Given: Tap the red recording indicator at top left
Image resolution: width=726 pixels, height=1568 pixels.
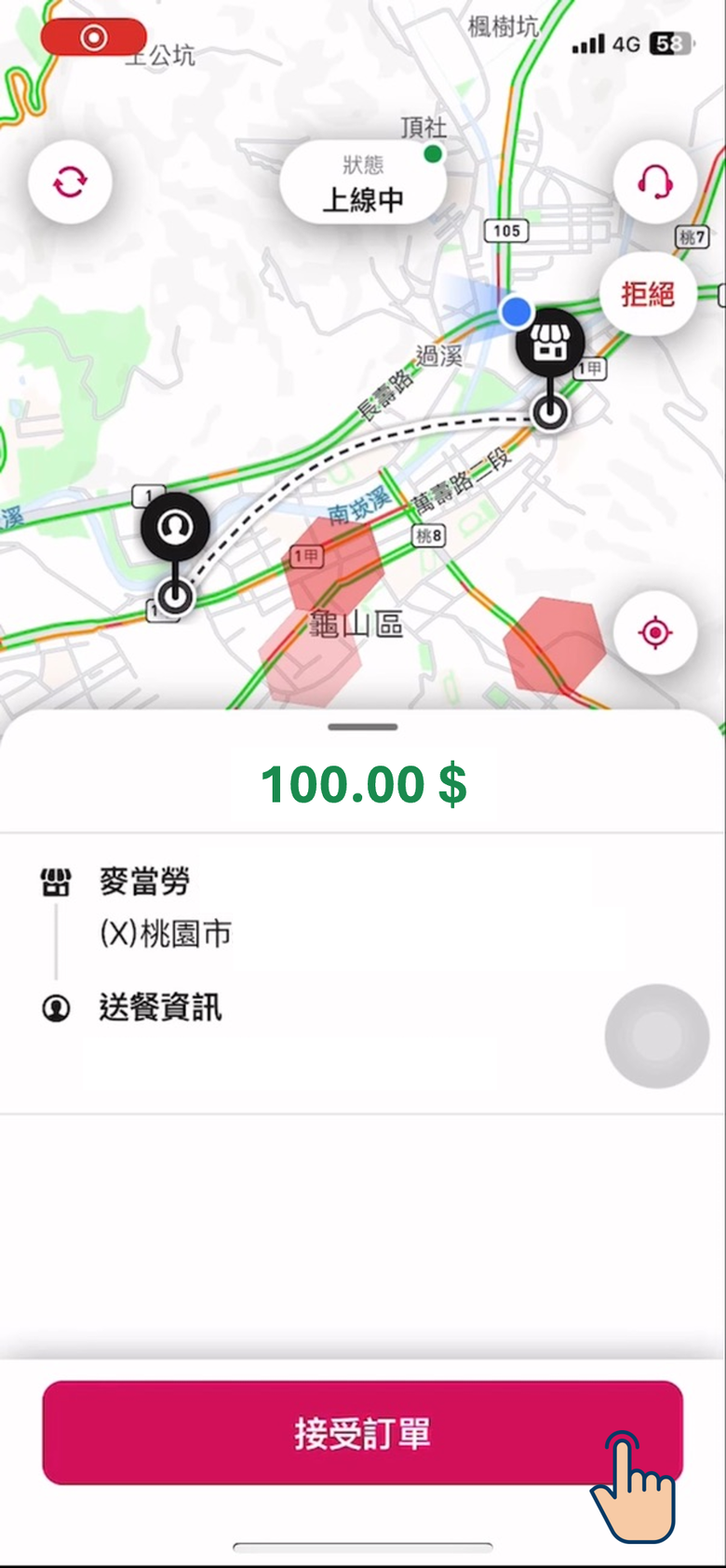Looking at the screenshot, I should pos(93,38).
